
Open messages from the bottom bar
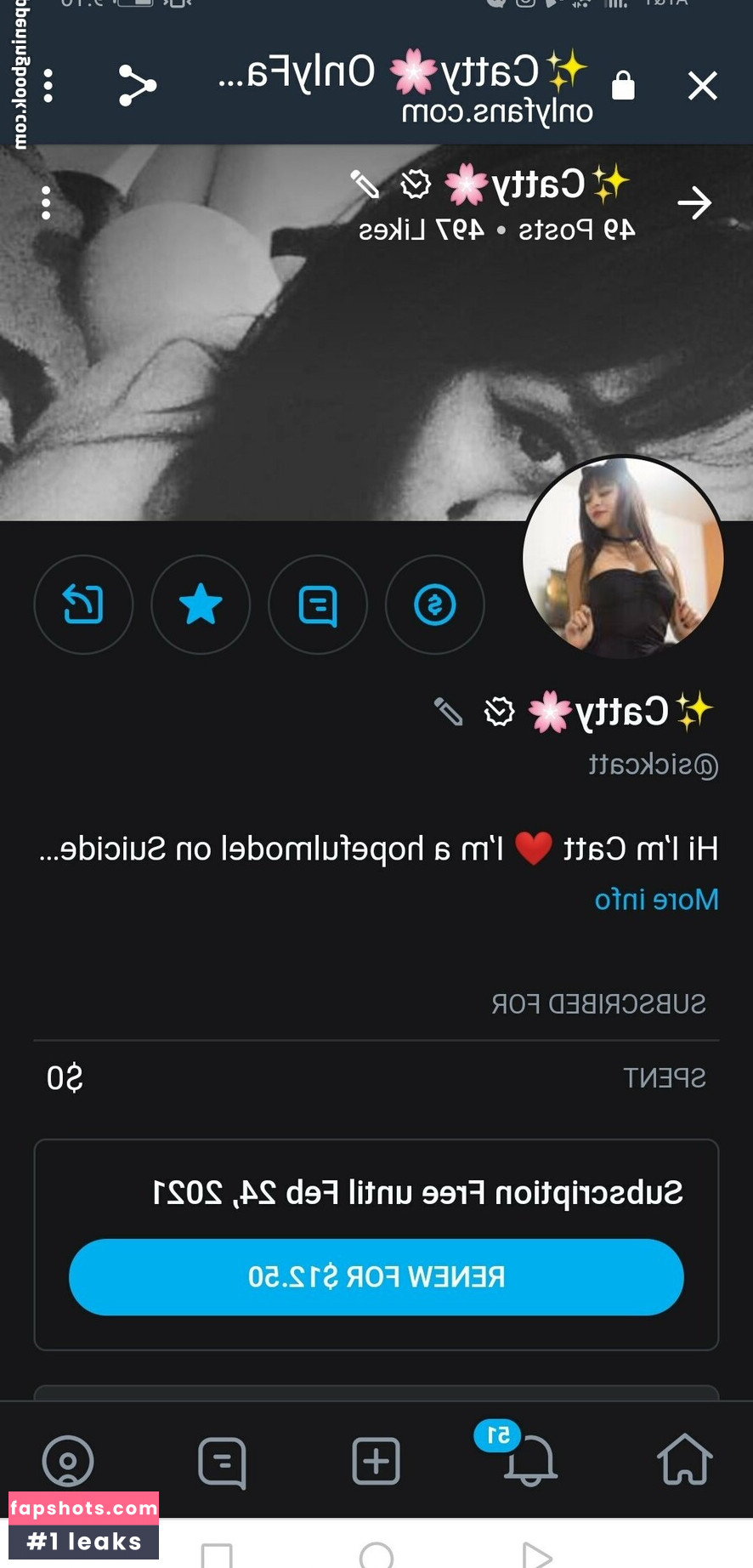pyautogui.click(x=222, y=1461)
